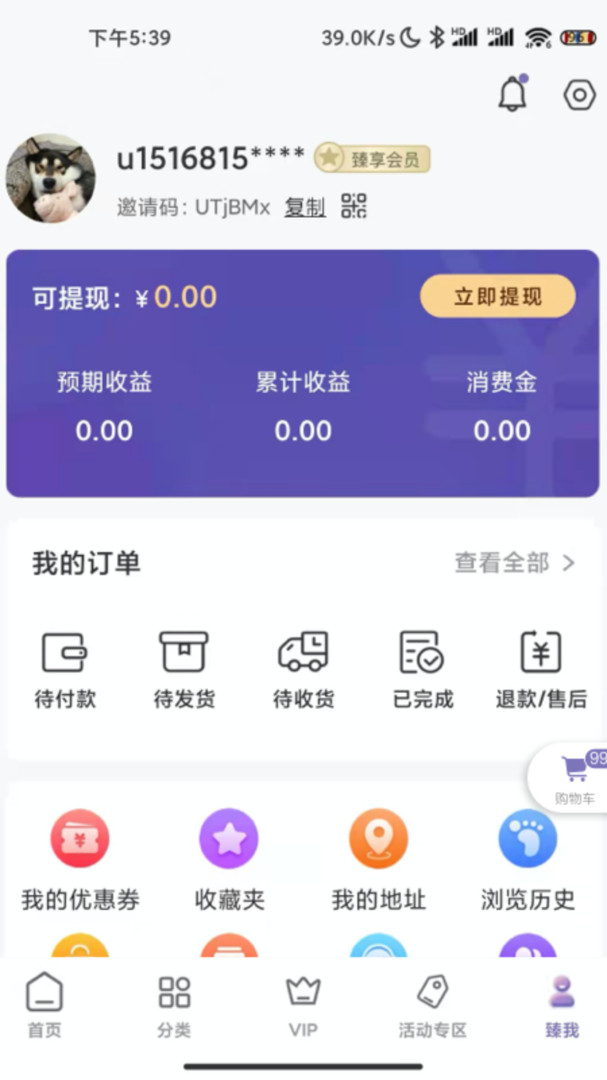This screenshot has width=607, height=1080.
Task: Tap the 立即提现 withdraw button
Action: pos(497,296)
